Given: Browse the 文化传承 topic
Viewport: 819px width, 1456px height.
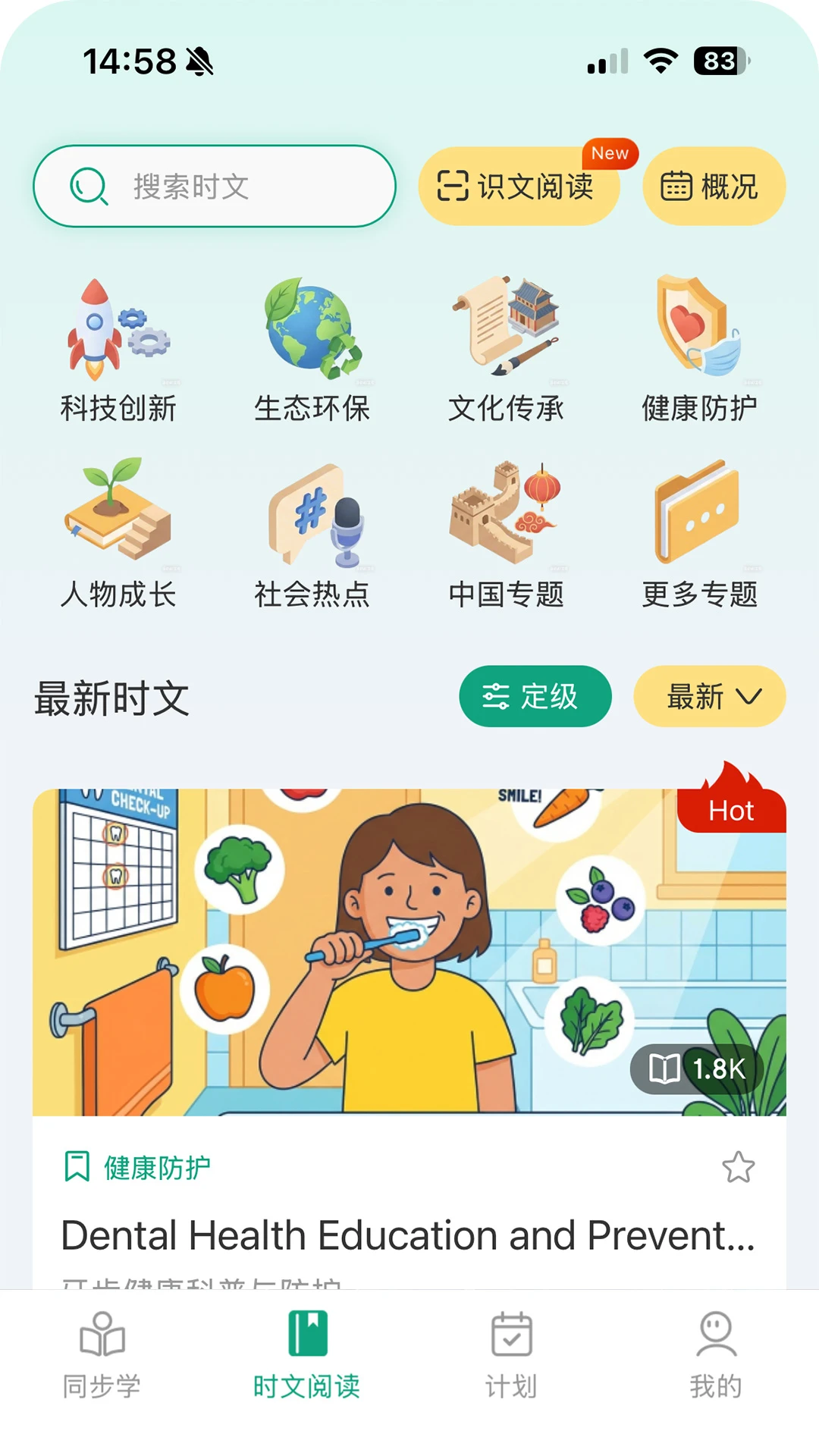Looking at the screenshot, I should coord(506,350).
